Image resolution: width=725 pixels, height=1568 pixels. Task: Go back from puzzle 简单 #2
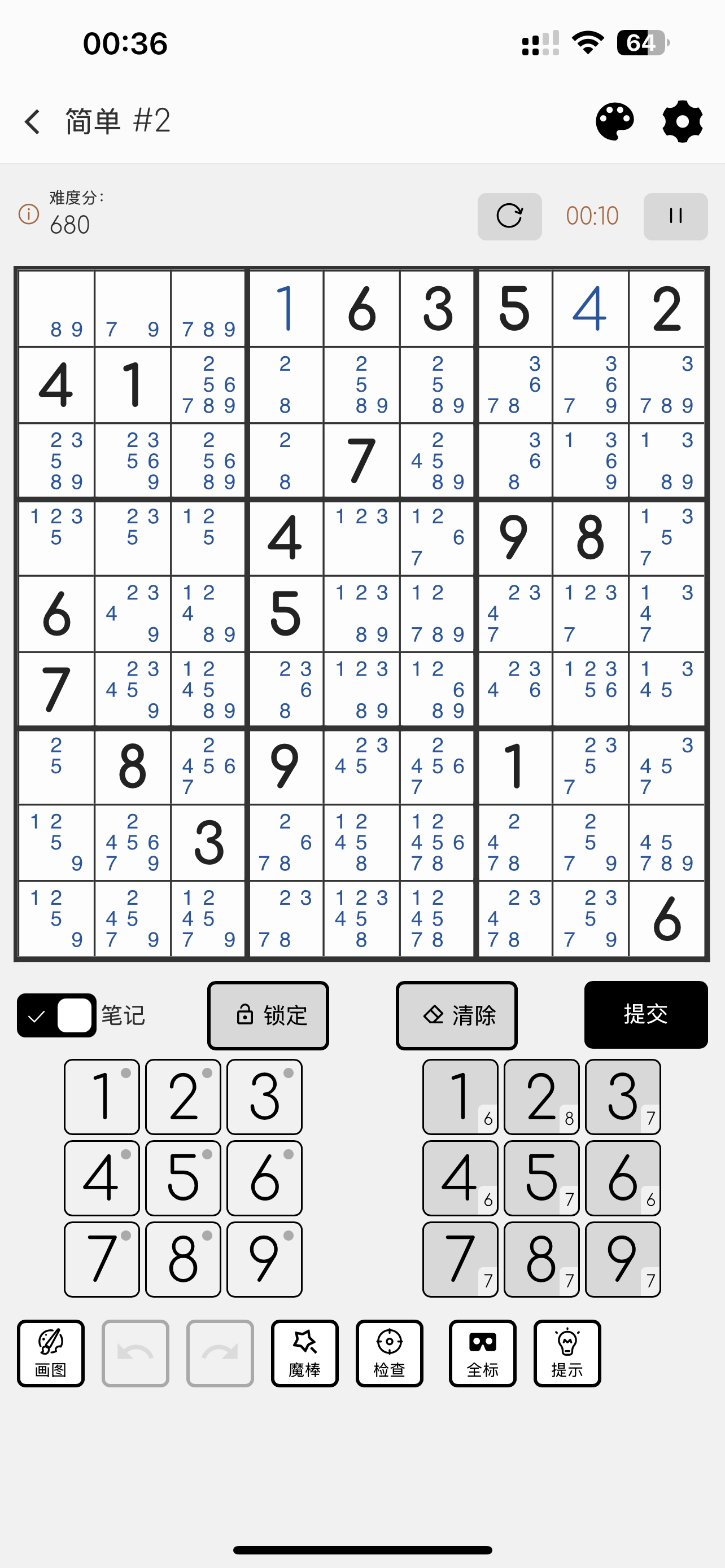pyautogui.click(x=33, y=122)
